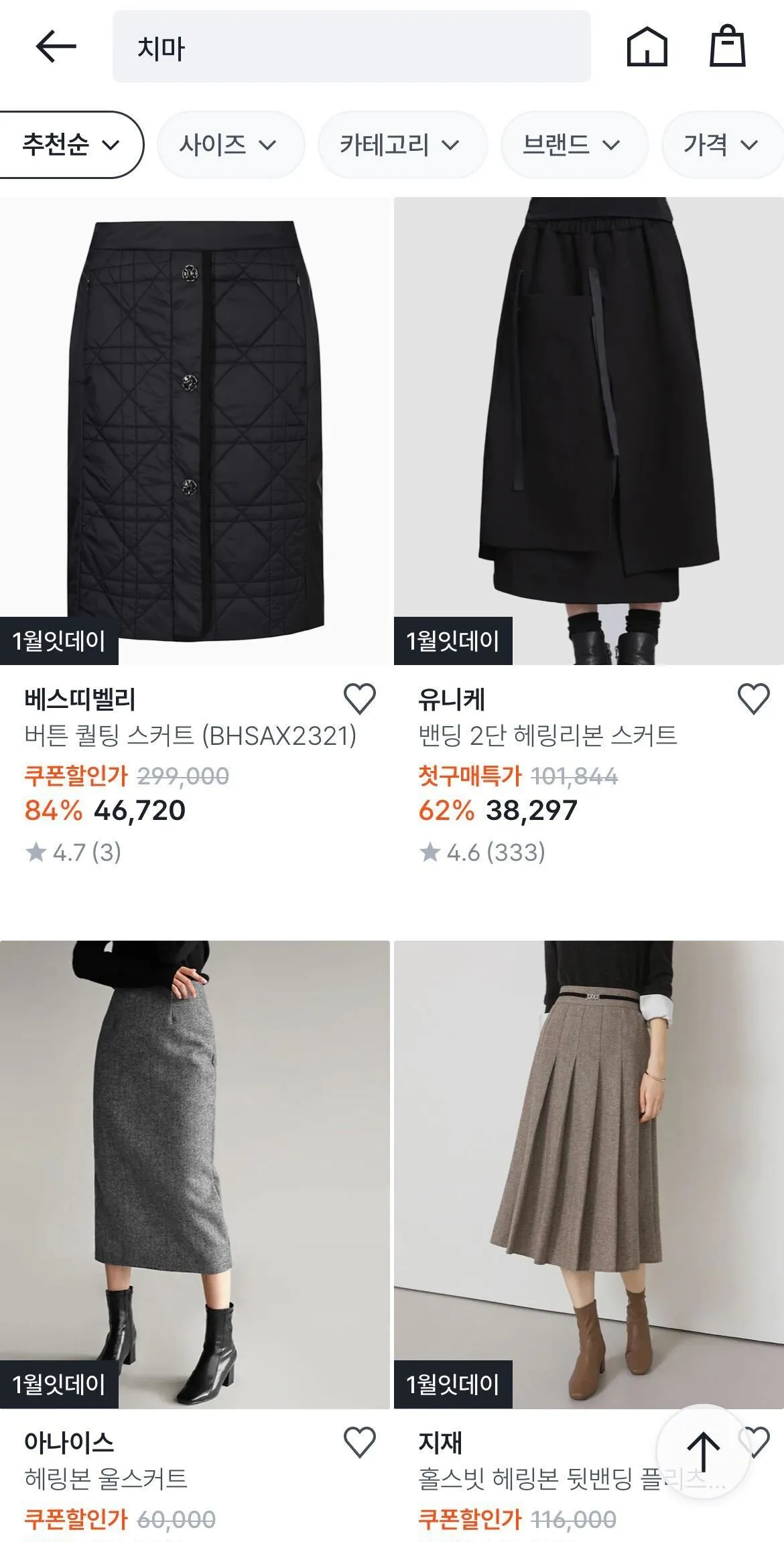This screenshot has width=784, height=1542.
Task: Go back with the arrow icon
Action: pyautogui.click(x=56, y=47)
